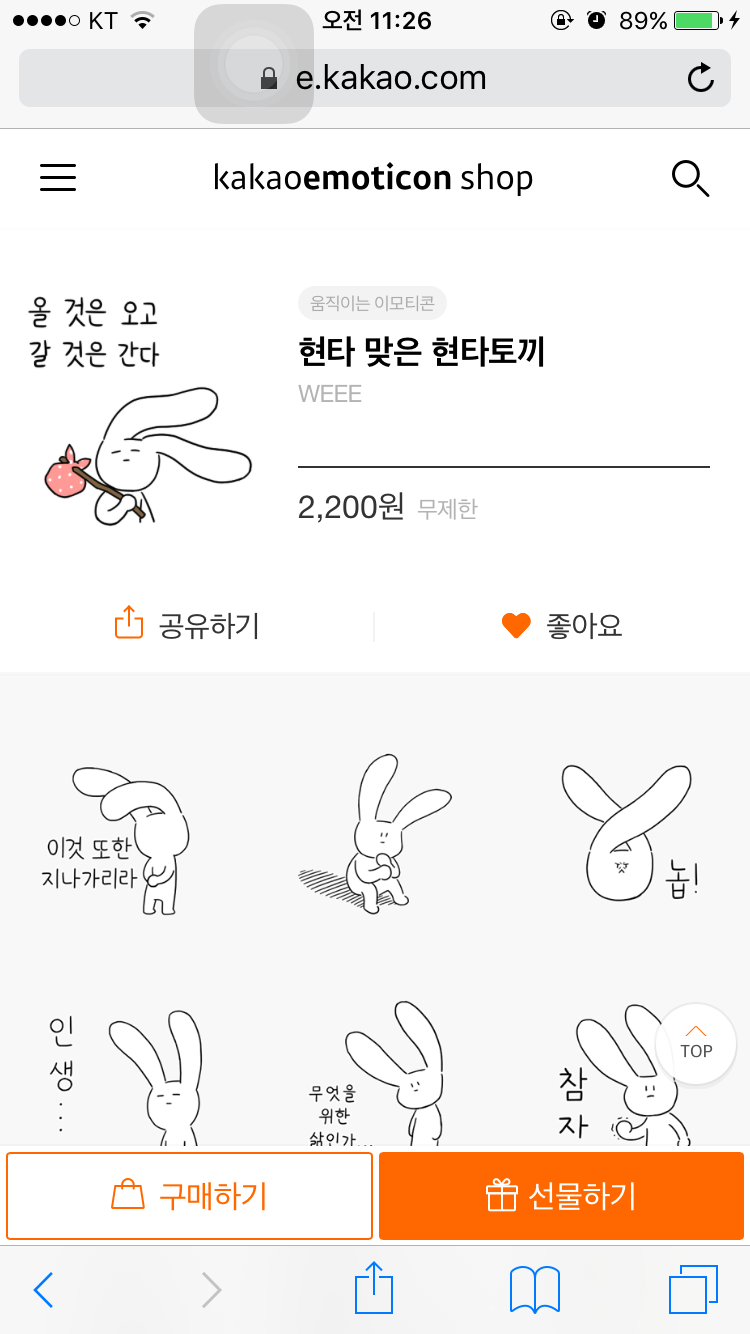
Task: Open the emoticon shop search
Action: (x=690, y=179)
